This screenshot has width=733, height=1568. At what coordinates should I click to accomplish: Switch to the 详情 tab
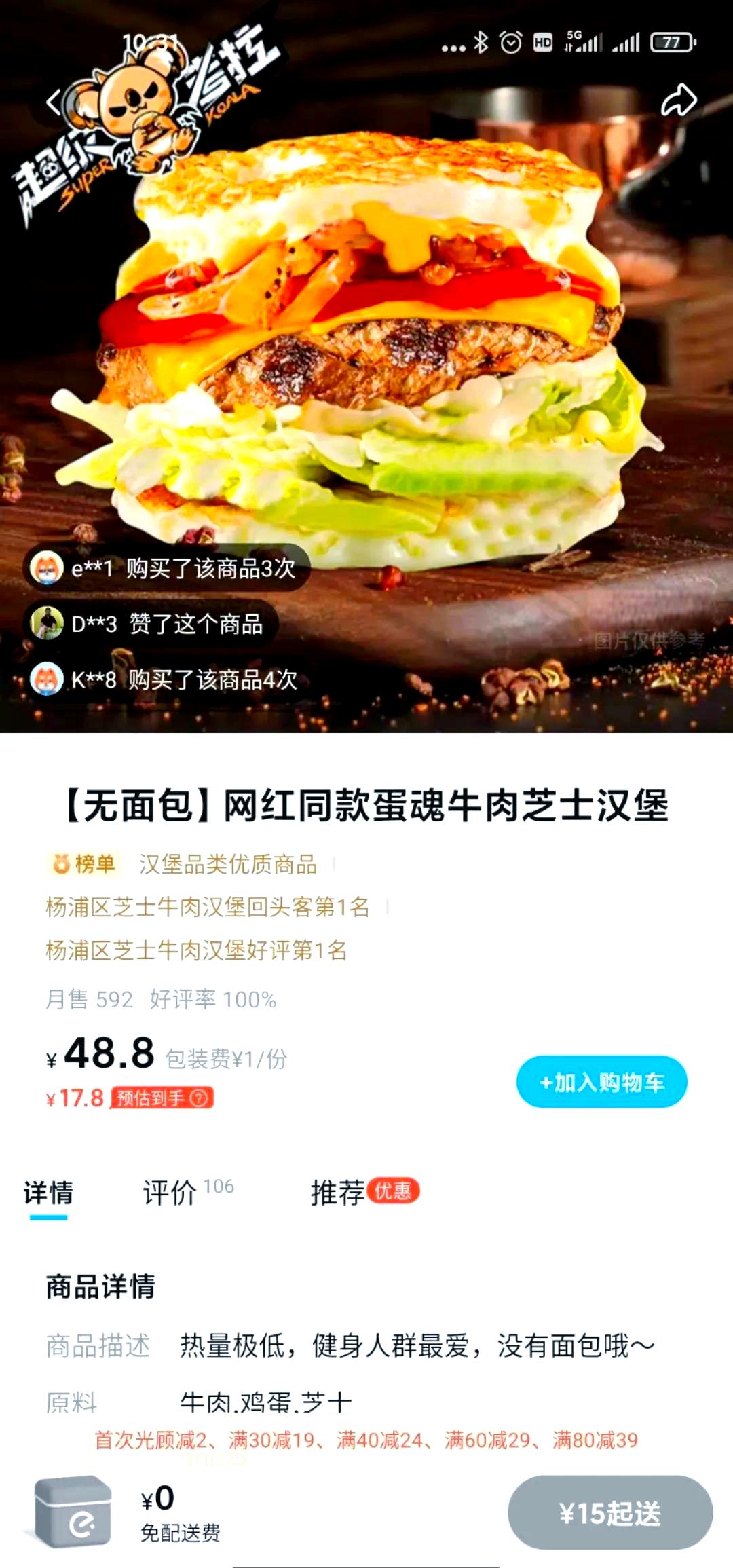[48, 1193]
